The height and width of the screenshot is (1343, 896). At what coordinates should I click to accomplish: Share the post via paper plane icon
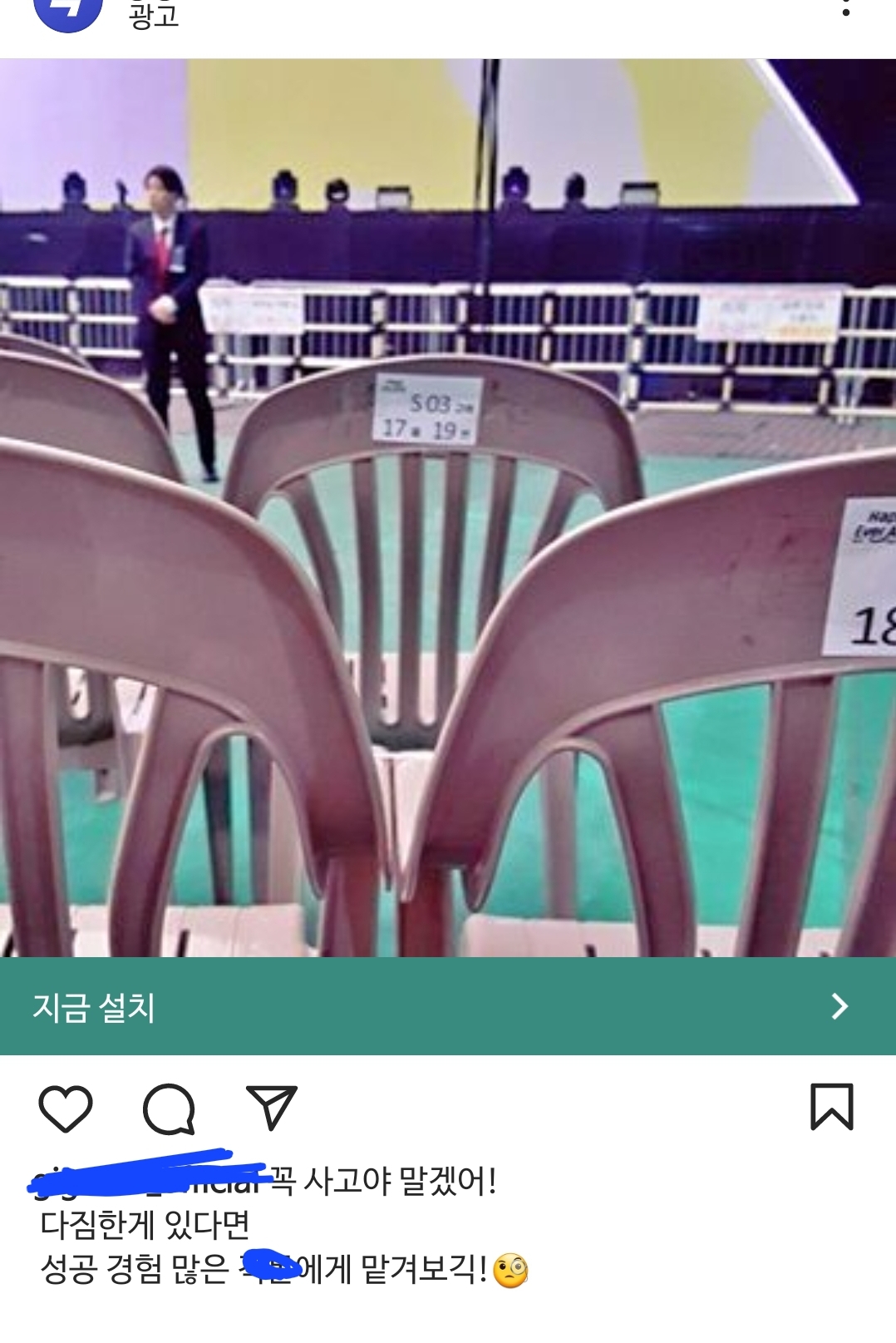(x=272, y=1107)
